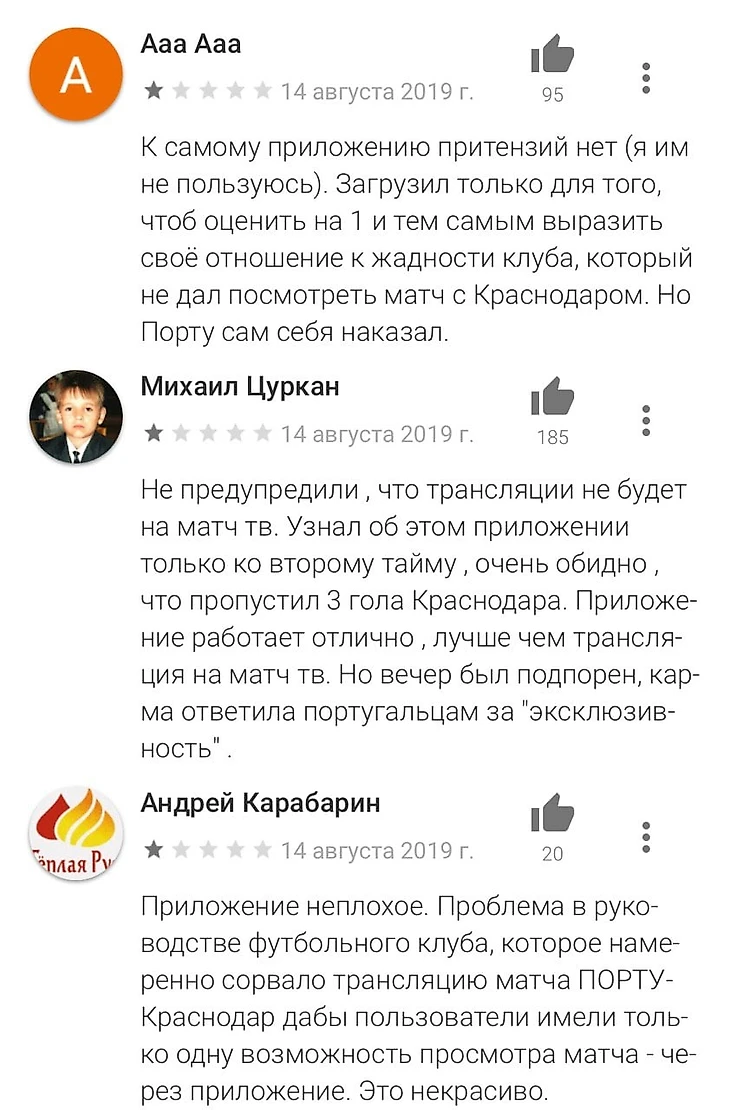This screenshot has height=1110, width=730.
Task: Open options menu for Михаил Цуркан's review
Action: pos(647,421)
